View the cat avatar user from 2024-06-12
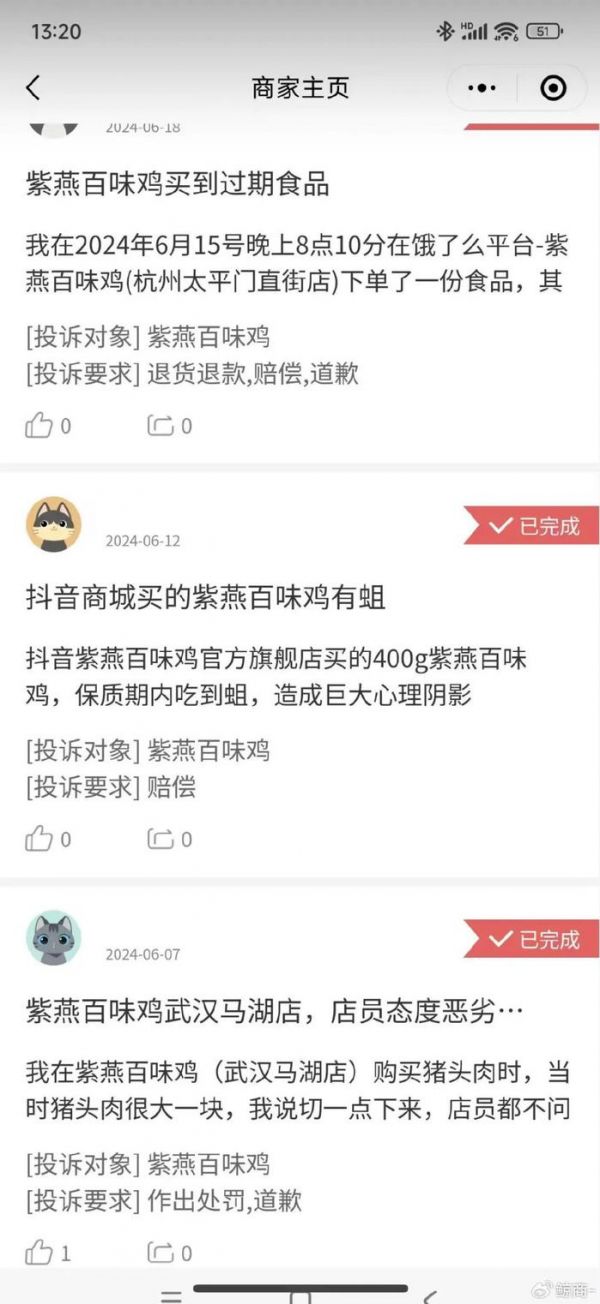This screenshot has width=600, height=1304. pos(54,524)
